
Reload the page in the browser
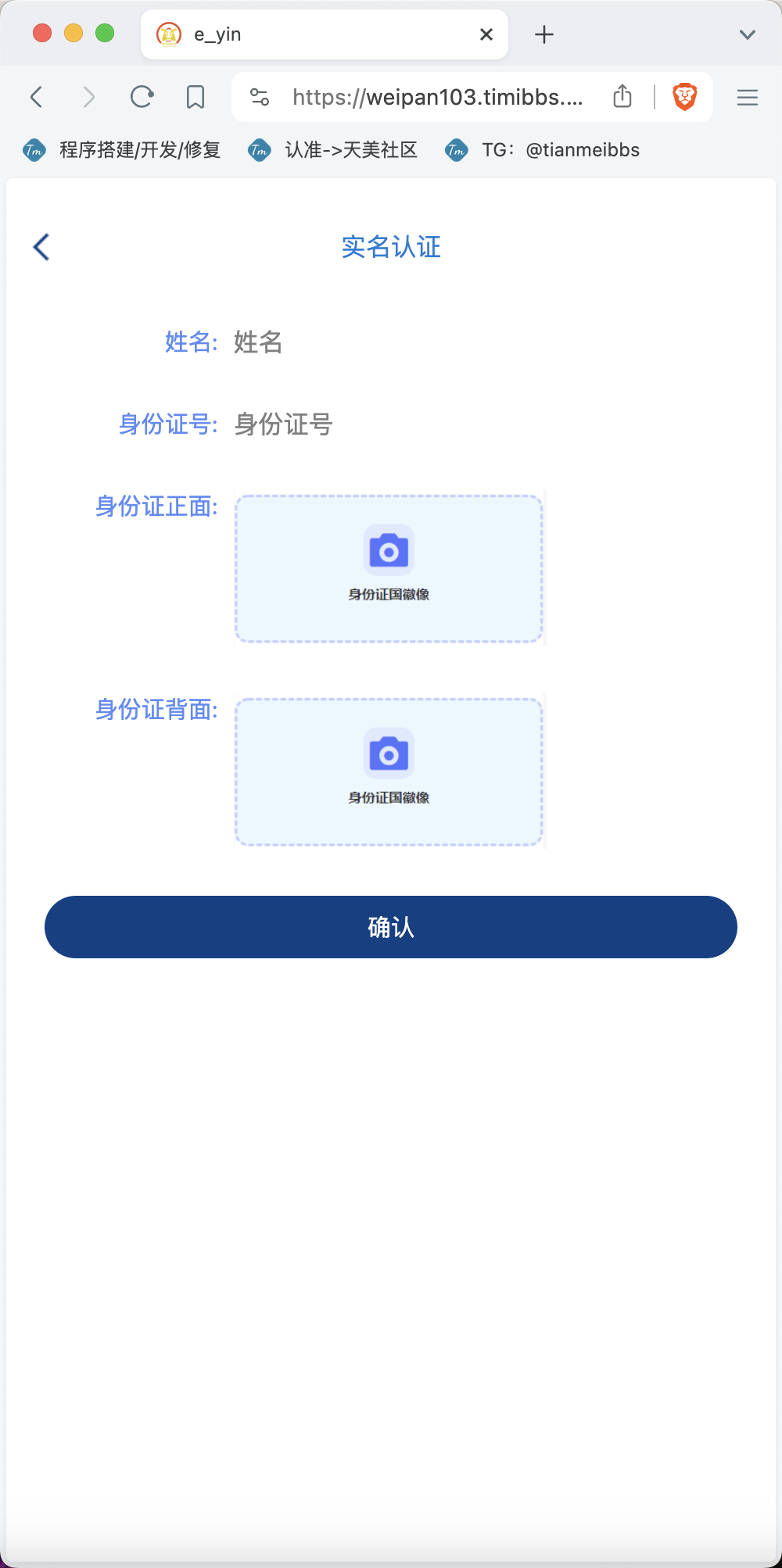[142, 97]
